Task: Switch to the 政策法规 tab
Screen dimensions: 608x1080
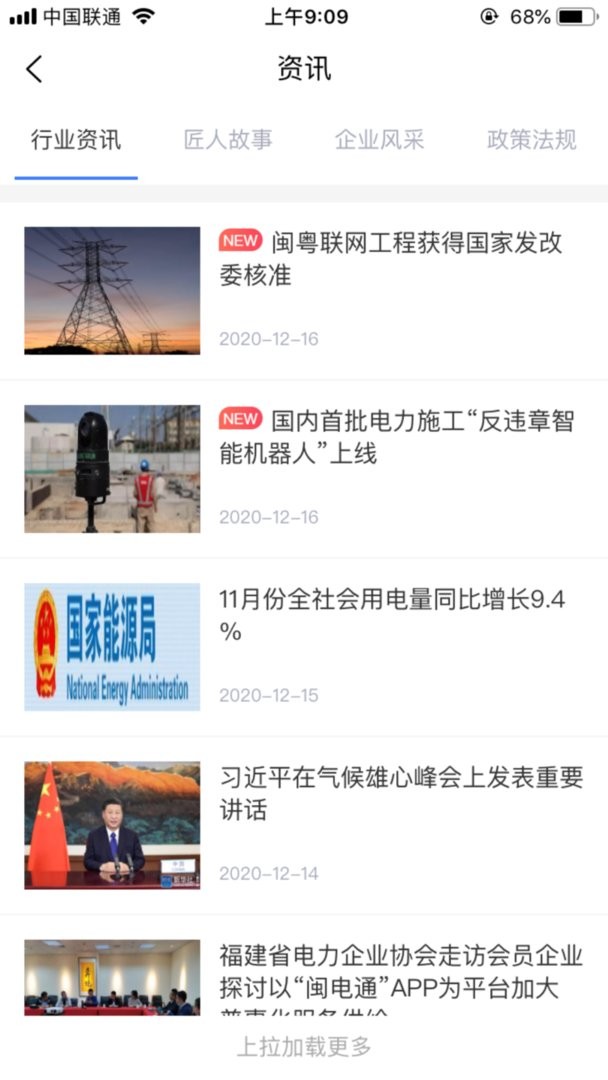Action: pyautogui.click(x=531, y=140)
